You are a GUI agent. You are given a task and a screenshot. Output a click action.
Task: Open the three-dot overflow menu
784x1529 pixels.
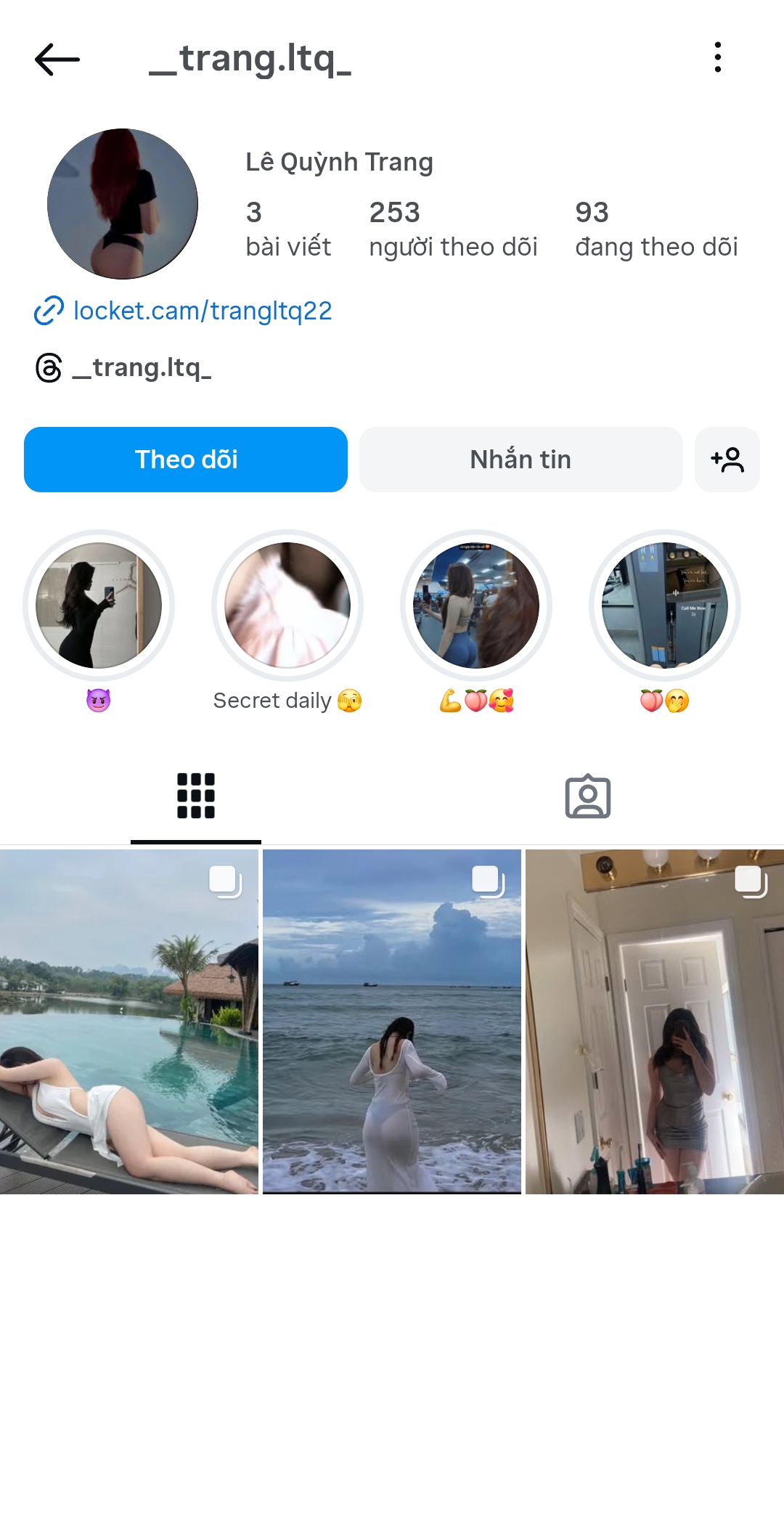tap(717, 57)
